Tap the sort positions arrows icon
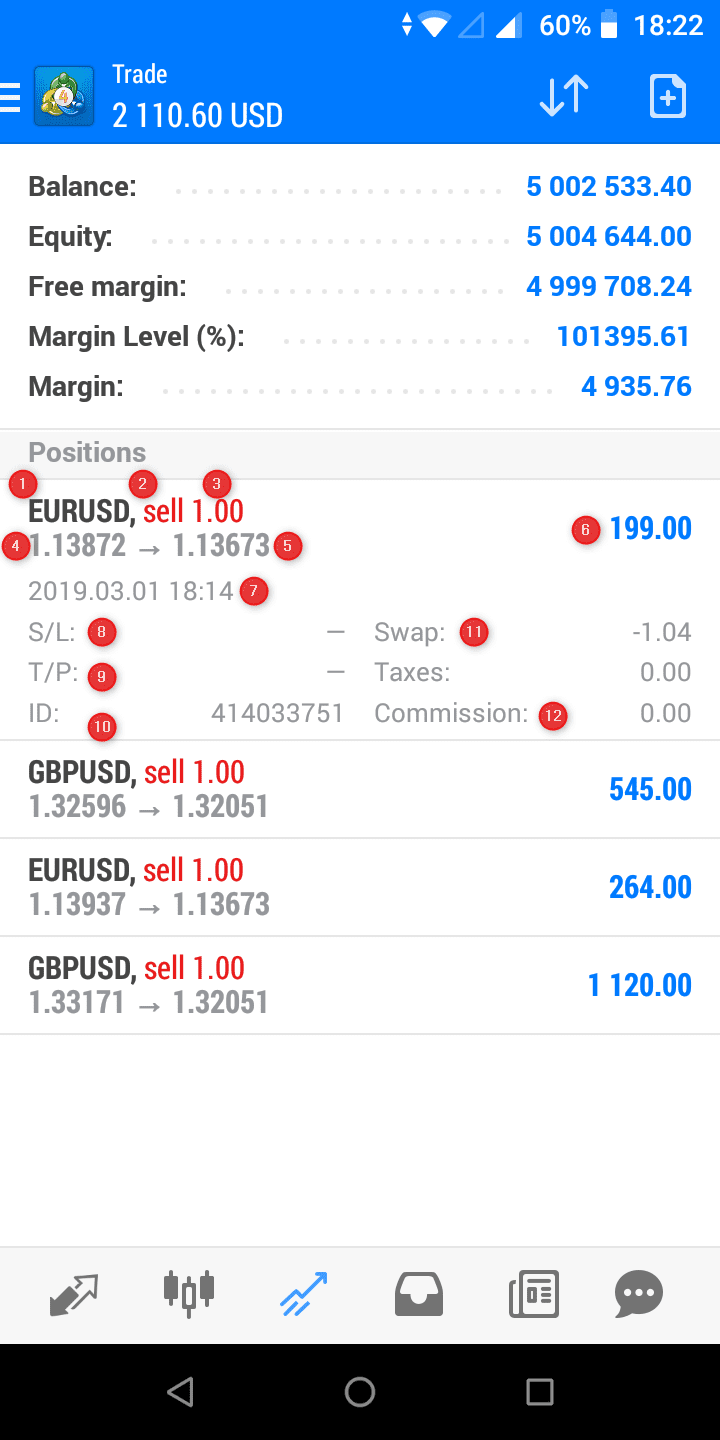The height and width of the screenshot is (1440, 720). [564, 97]
